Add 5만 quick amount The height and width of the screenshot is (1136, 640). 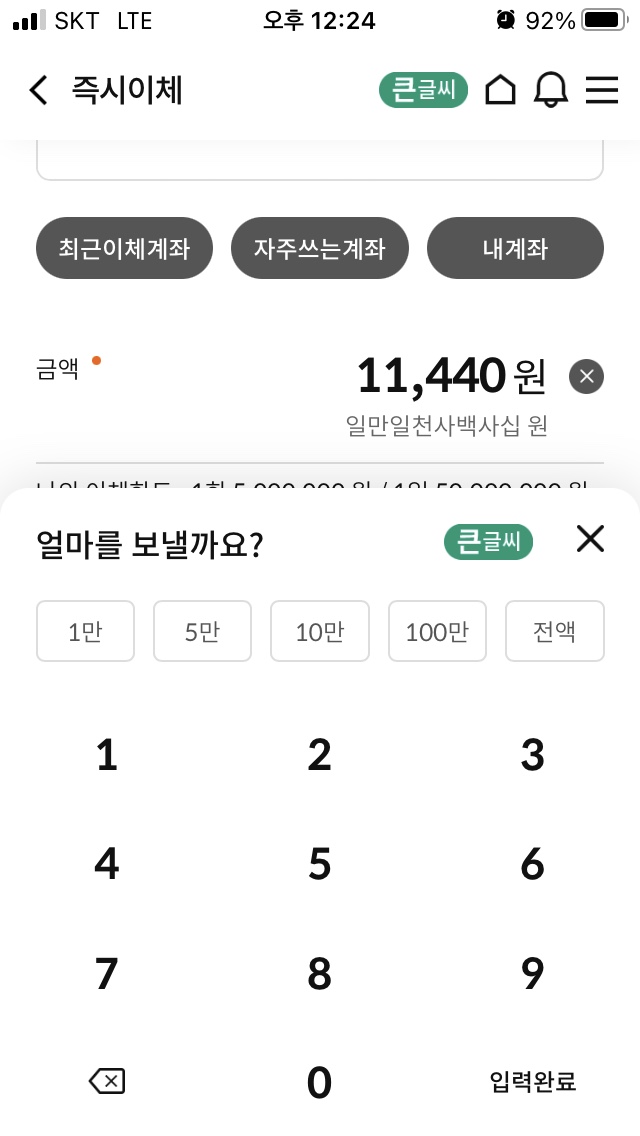point(202,631)
